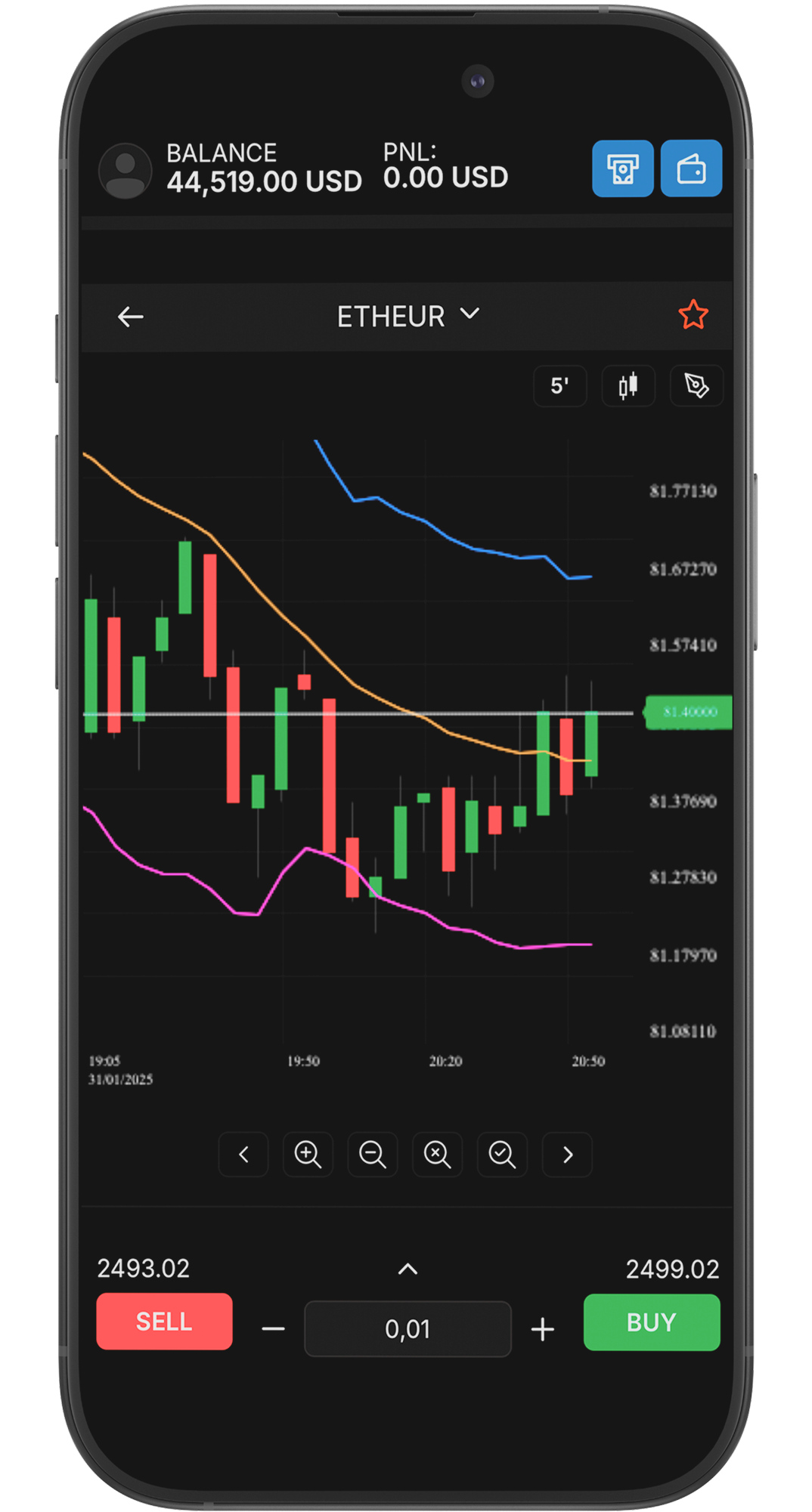Zoom out of the chart
Image resolution: width=812 pixels, height=1512 pixels.
pyautogui.click(x=373, y=1155)
